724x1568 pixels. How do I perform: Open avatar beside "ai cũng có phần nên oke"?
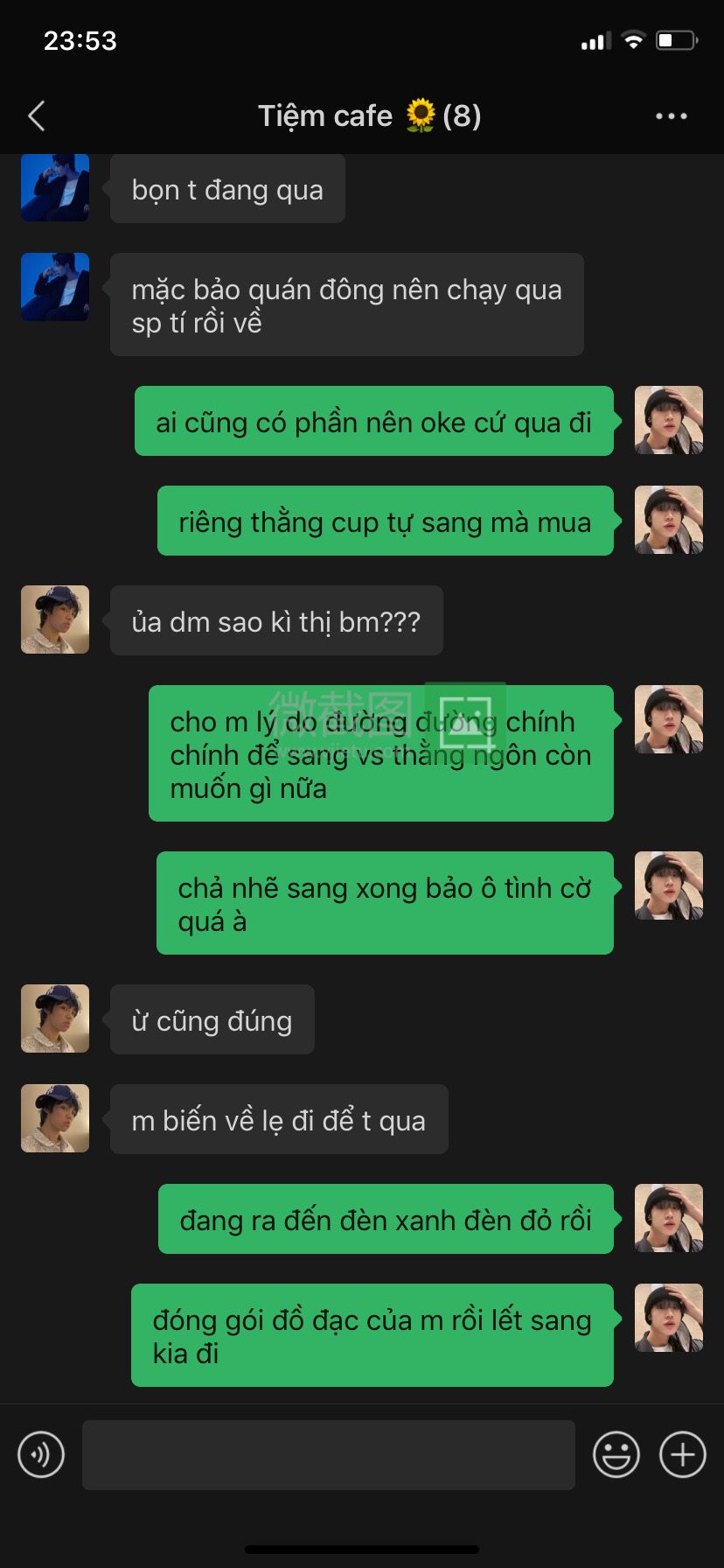click(668, 420)
